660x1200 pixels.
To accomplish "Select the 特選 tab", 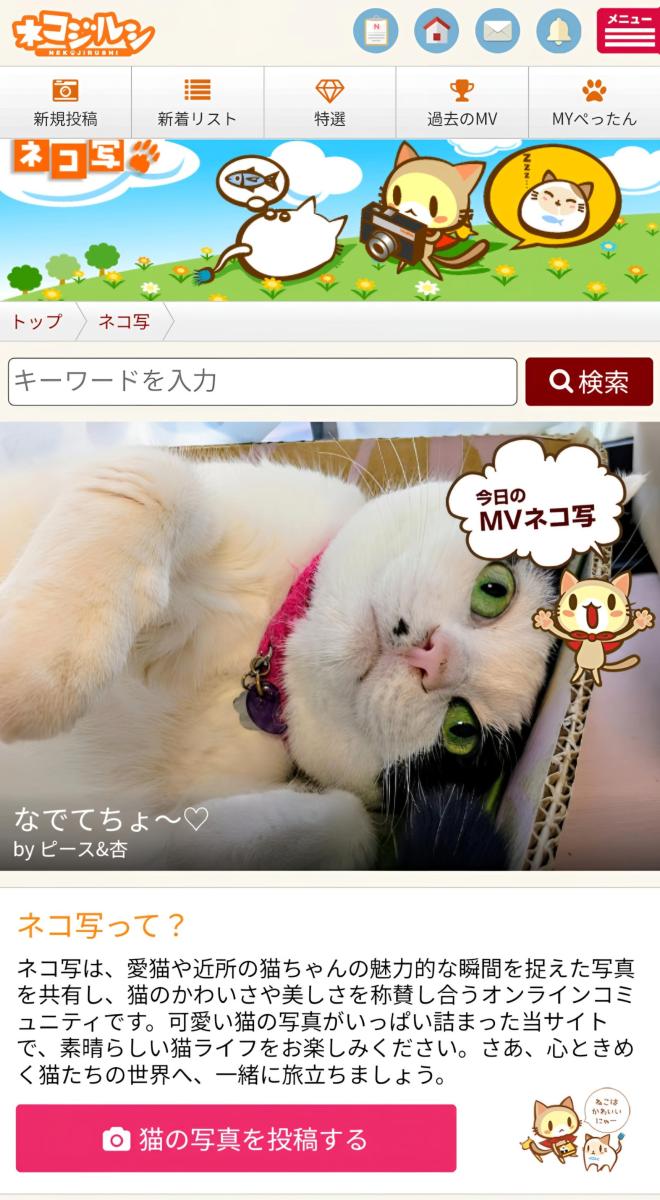I will coord(330,103).
